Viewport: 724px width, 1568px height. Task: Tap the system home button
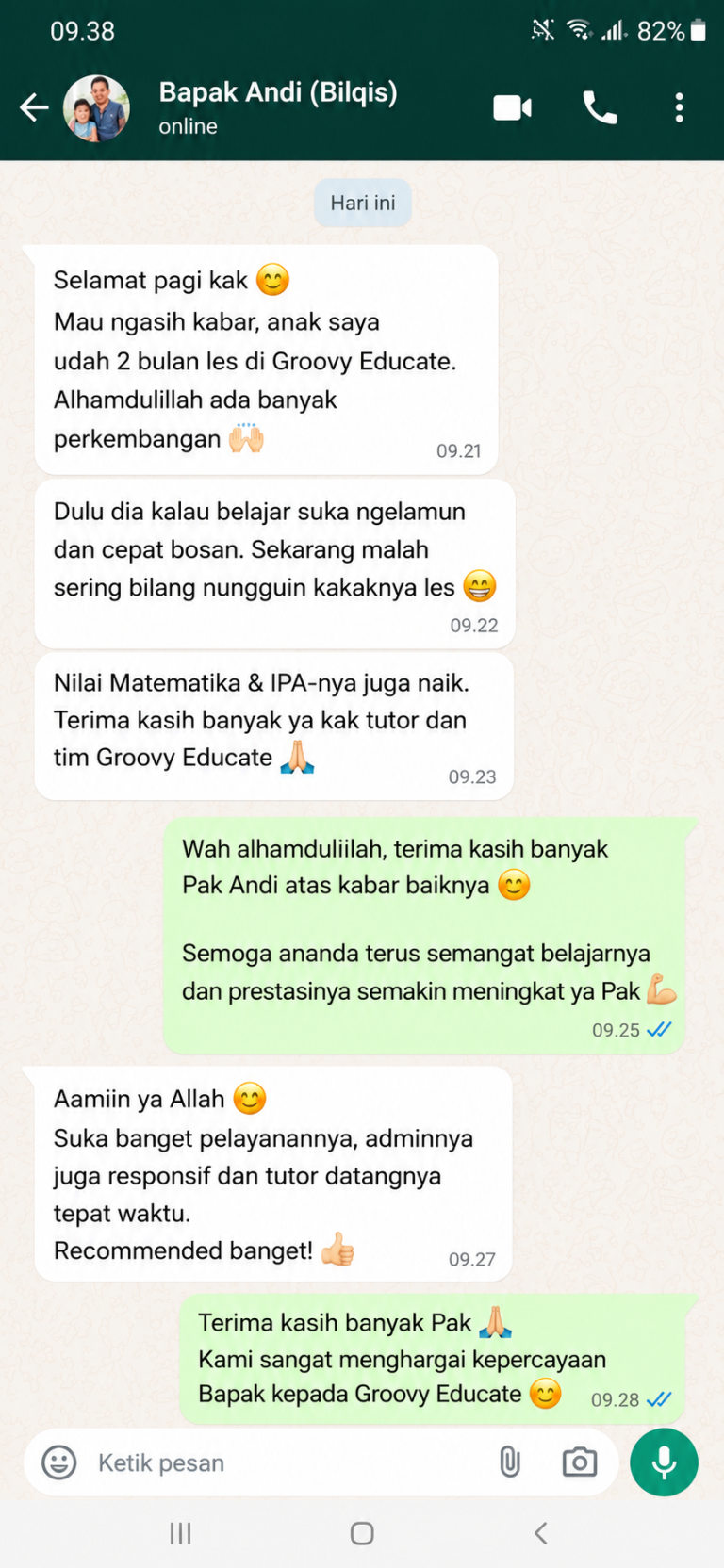pyautogui.click(x=362, y=1533)
